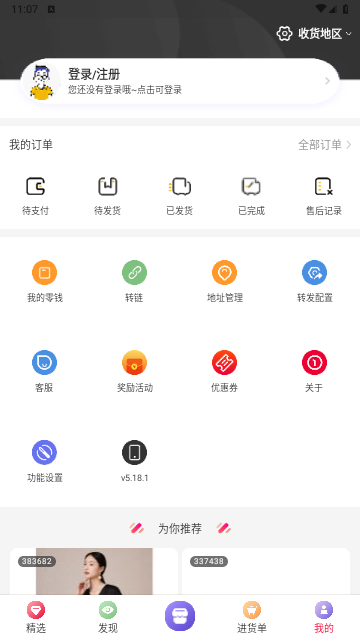Open 奖励活动 reward activities
Viewport: 360px width, 640px height.
(134, 371)
